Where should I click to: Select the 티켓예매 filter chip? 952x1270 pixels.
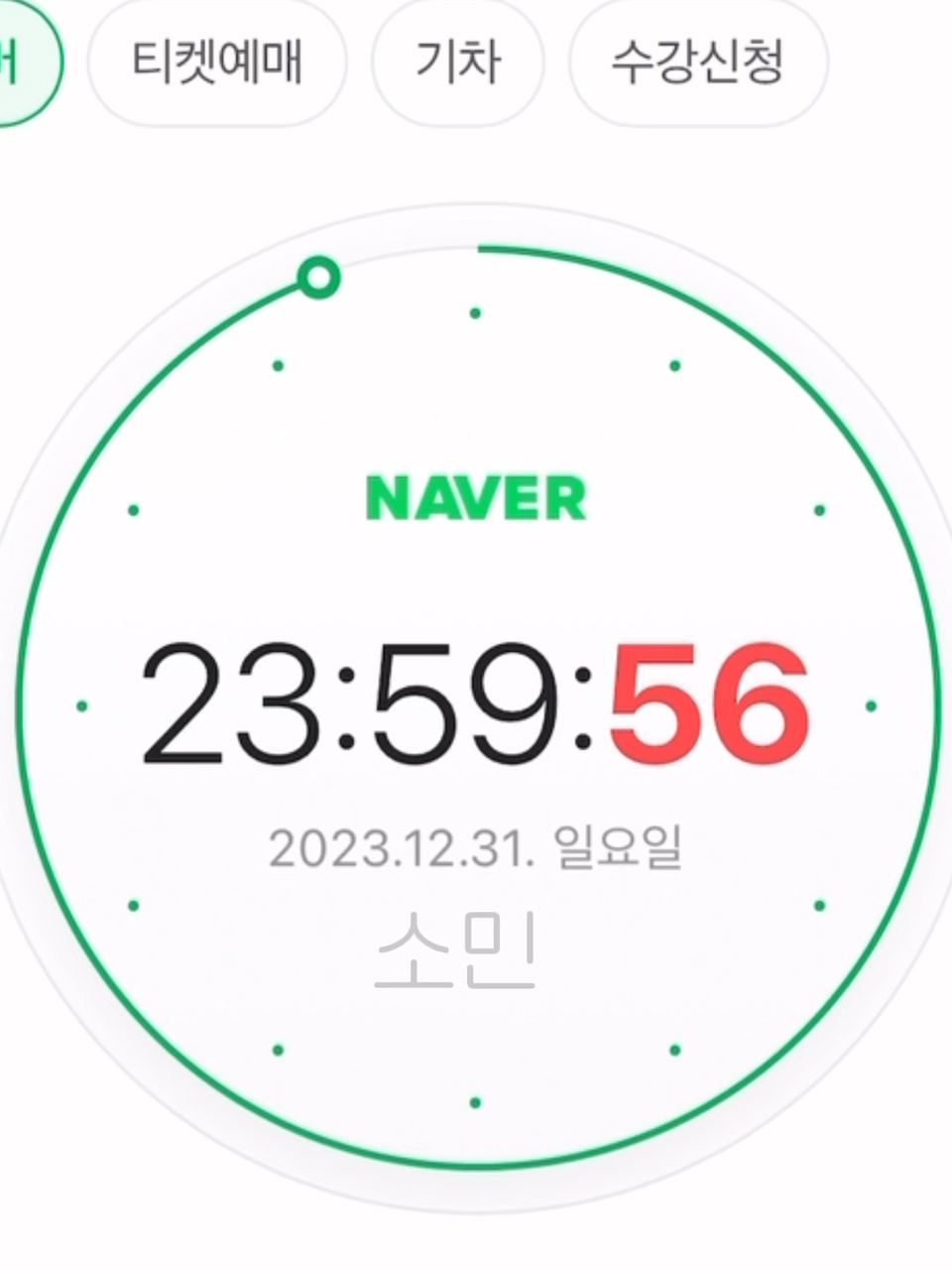tap(217, 62)
